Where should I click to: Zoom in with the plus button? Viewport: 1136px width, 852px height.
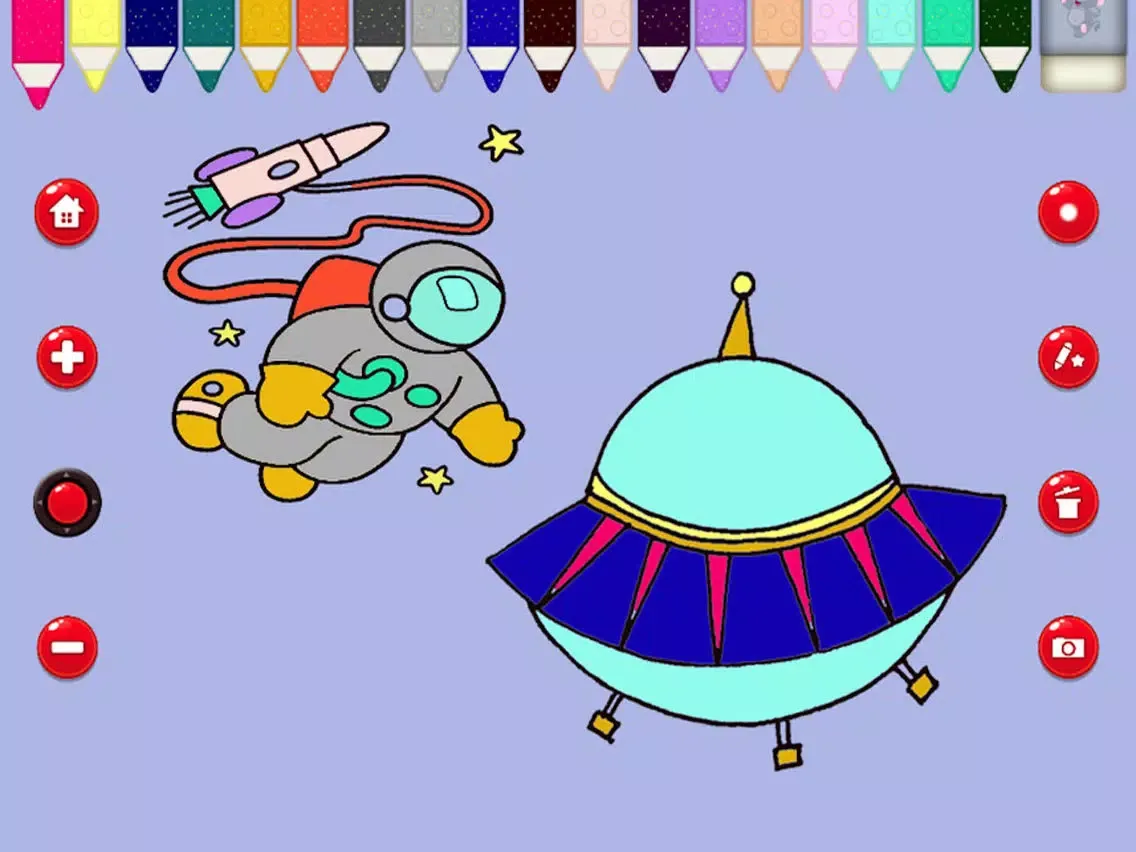pyautogui.click(x=67, y=357)
